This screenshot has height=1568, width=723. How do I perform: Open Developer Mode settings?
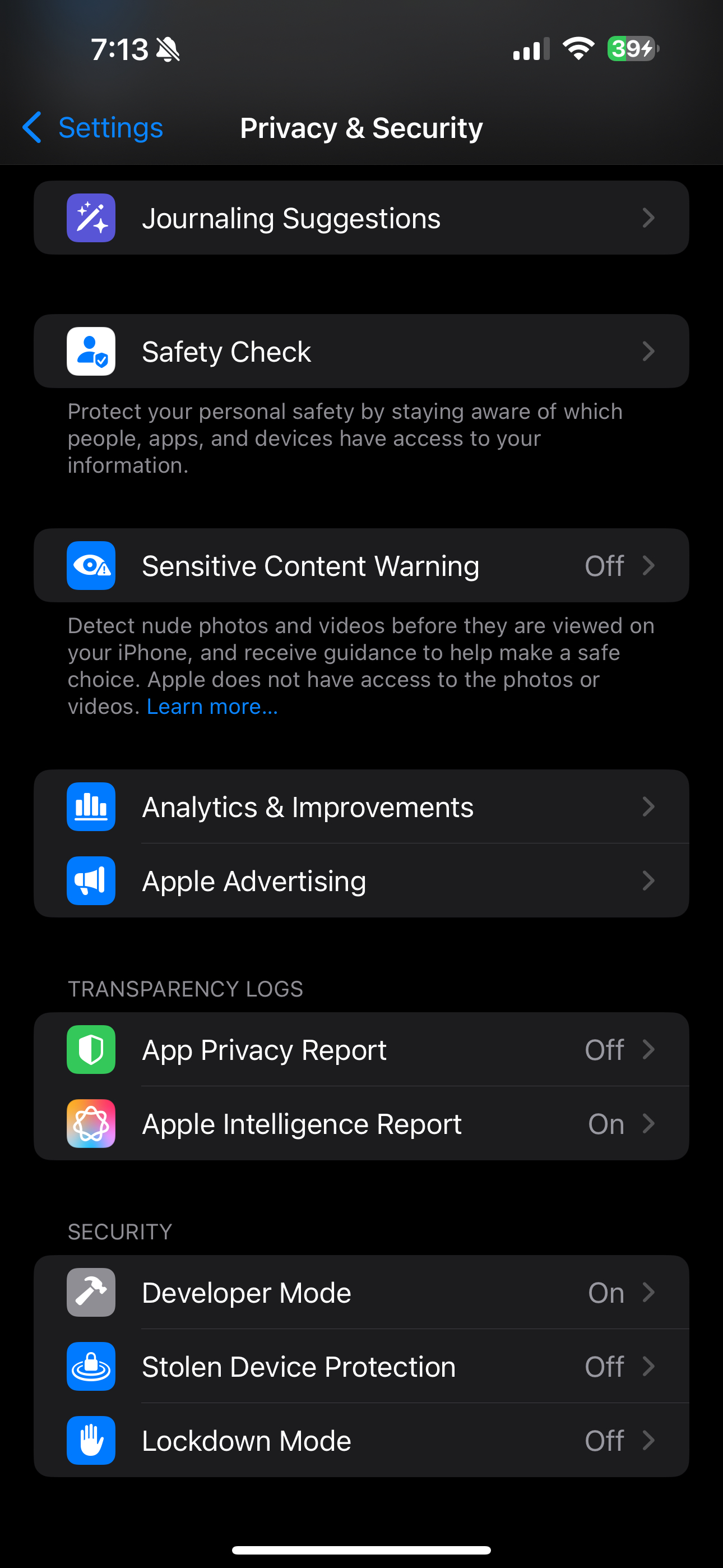[361, 1292]
